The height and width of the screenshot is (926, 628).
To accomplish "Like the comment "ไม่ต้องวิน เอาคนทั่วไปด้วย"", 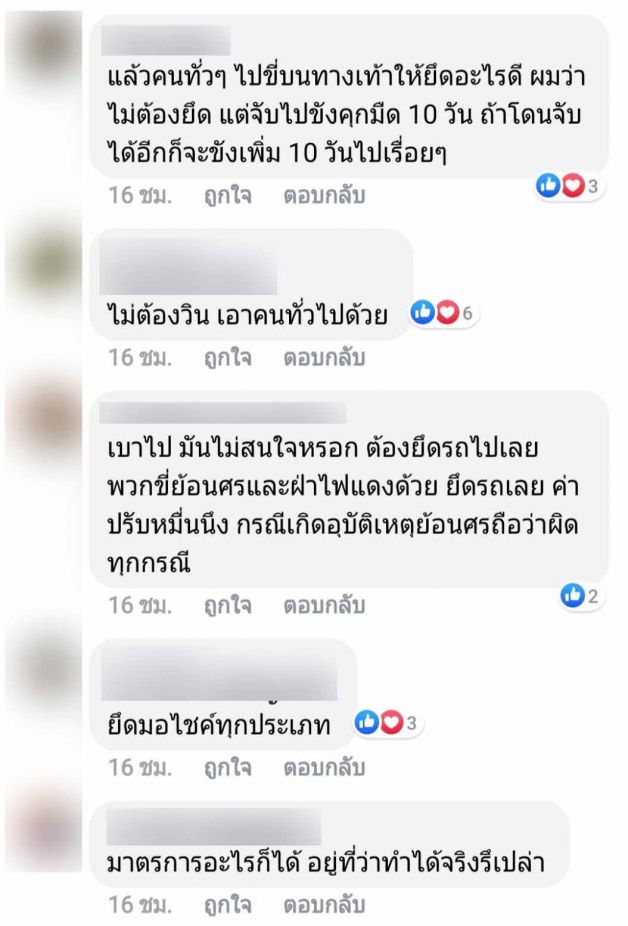I will pos(228,358).
